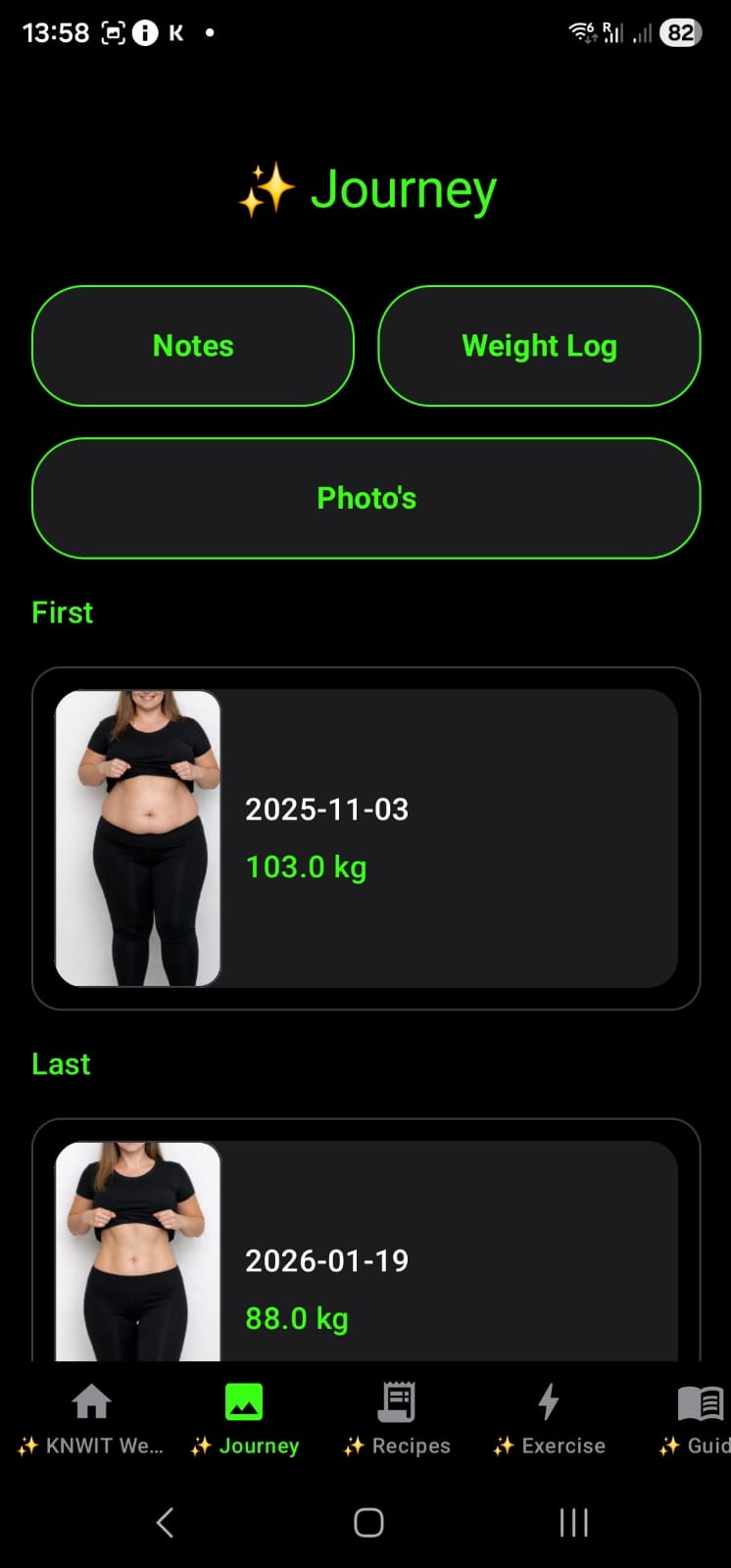731x1568 pixels.
Task: Switch to the Recipes tab label
Action: pyautogui.click(x=410, y=1445)
